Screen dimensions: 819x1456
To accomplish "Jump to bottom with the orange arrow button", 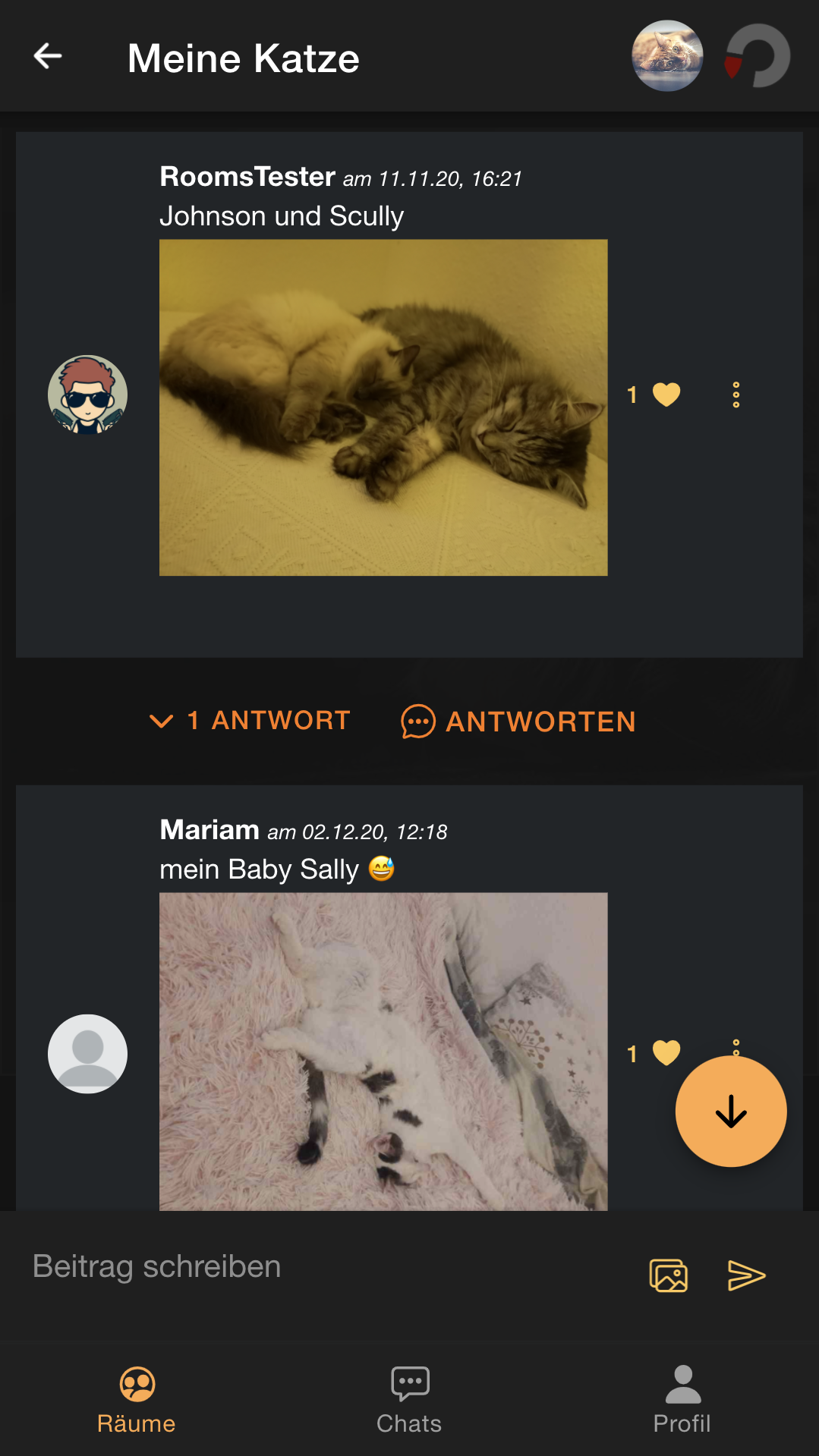I will (730, 1112).
